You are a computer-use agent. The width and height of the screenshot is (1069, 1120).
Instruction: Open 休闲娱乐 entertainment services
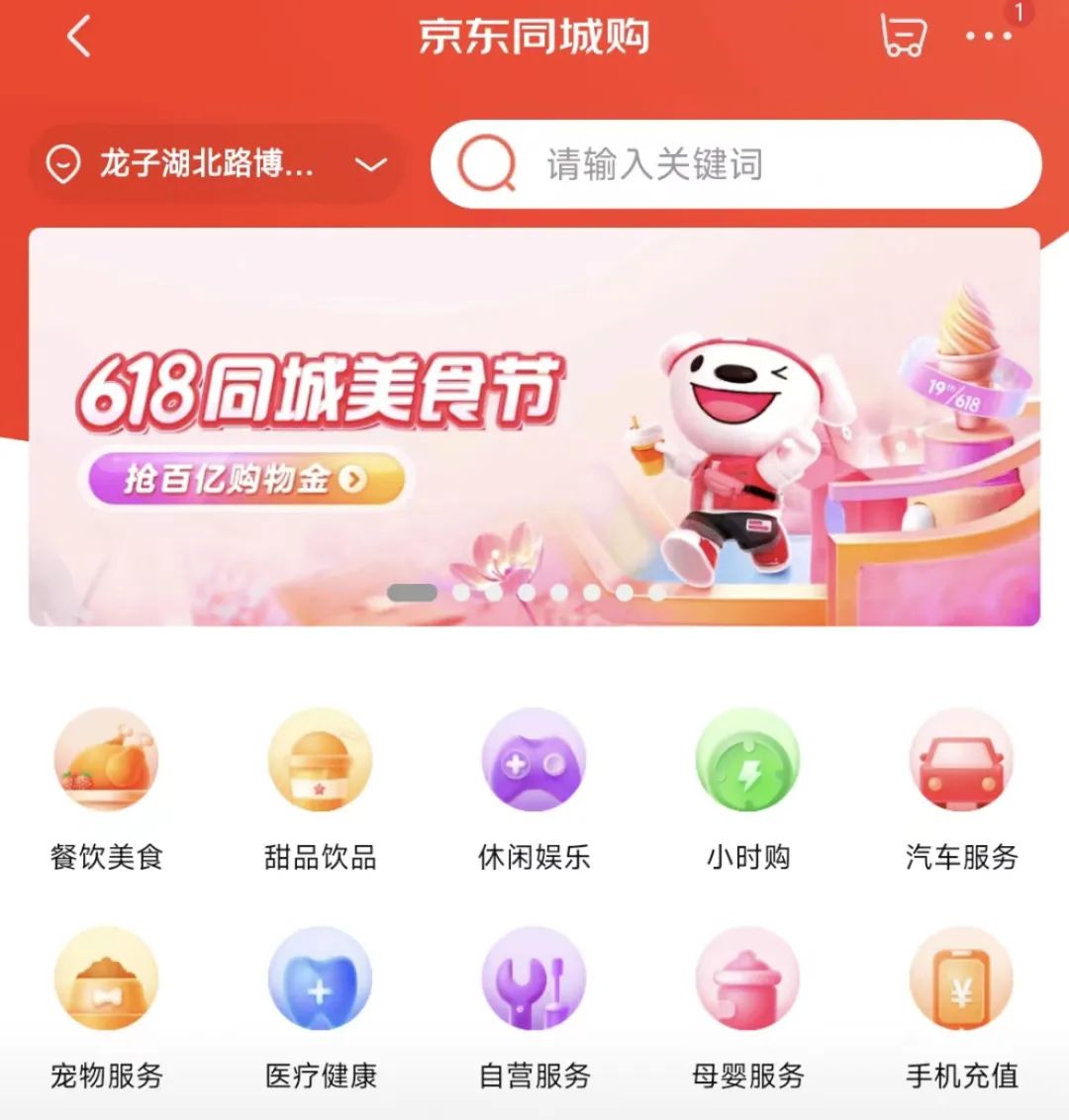(534, 760)
